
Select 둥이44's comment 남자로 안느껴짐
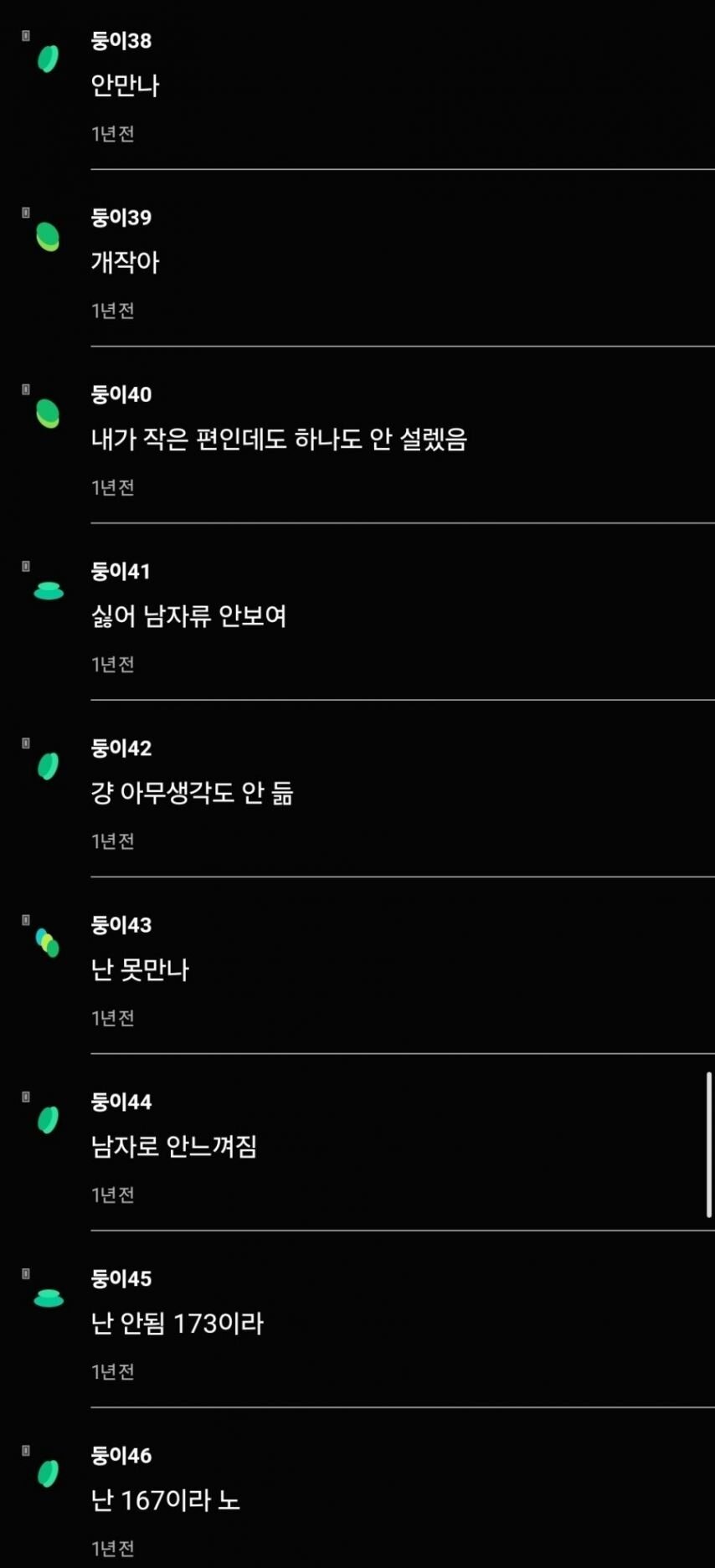pyautogui.click(x=174, y=1146)
